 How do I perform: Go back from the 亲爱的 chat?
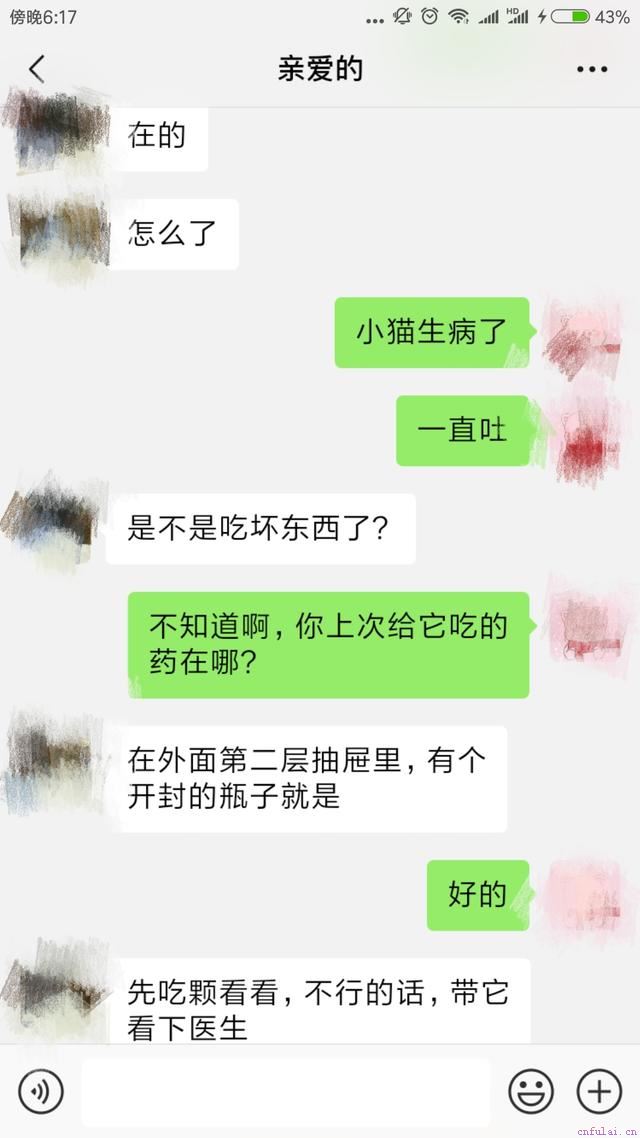(37, 69)
